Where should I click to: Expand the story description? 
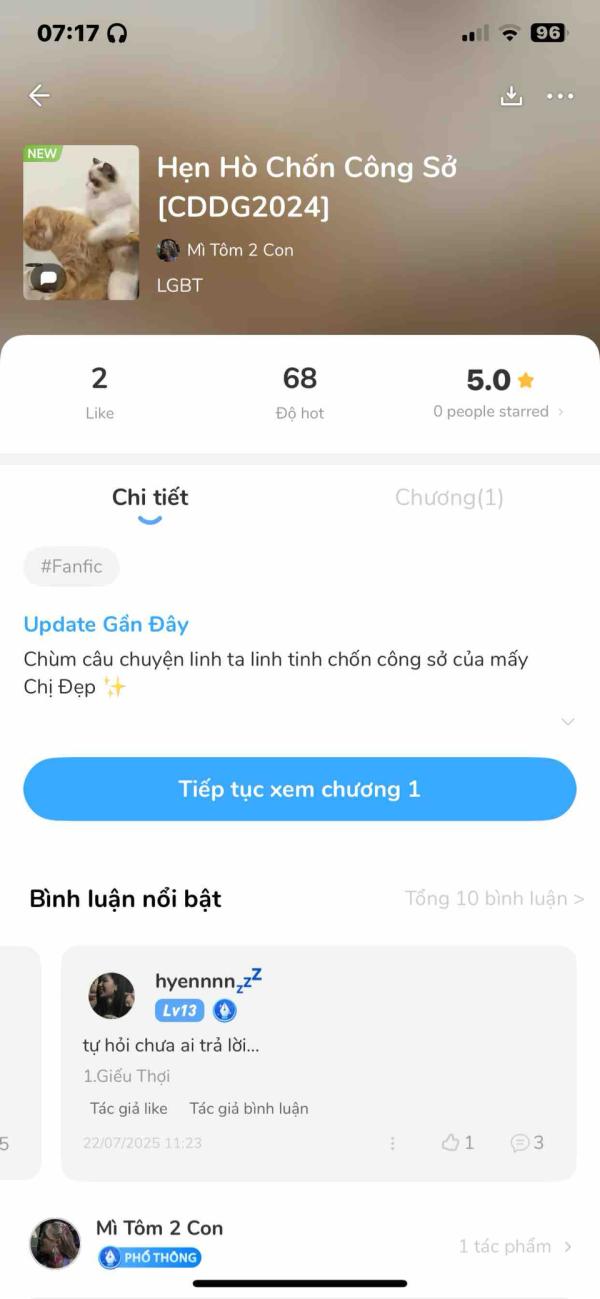(x=568, y=721)
